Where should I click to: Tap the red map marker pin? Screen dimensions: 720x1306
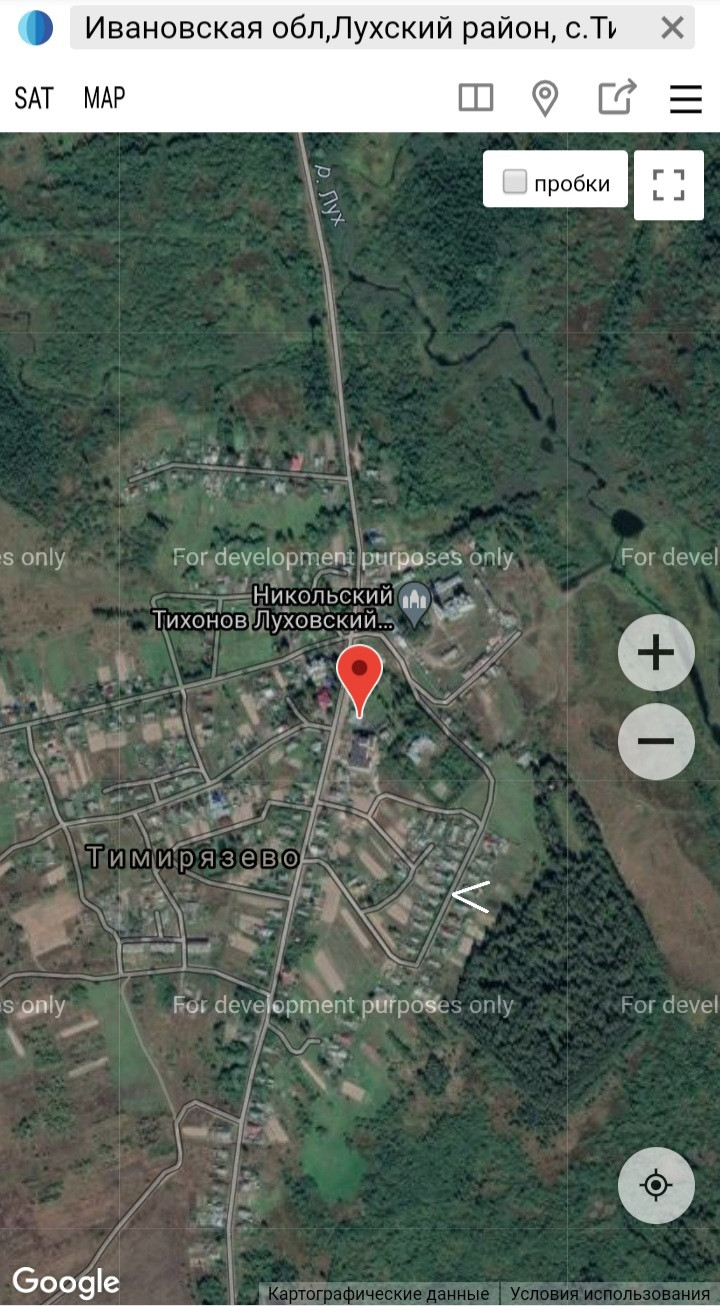(x=360, y=680)
